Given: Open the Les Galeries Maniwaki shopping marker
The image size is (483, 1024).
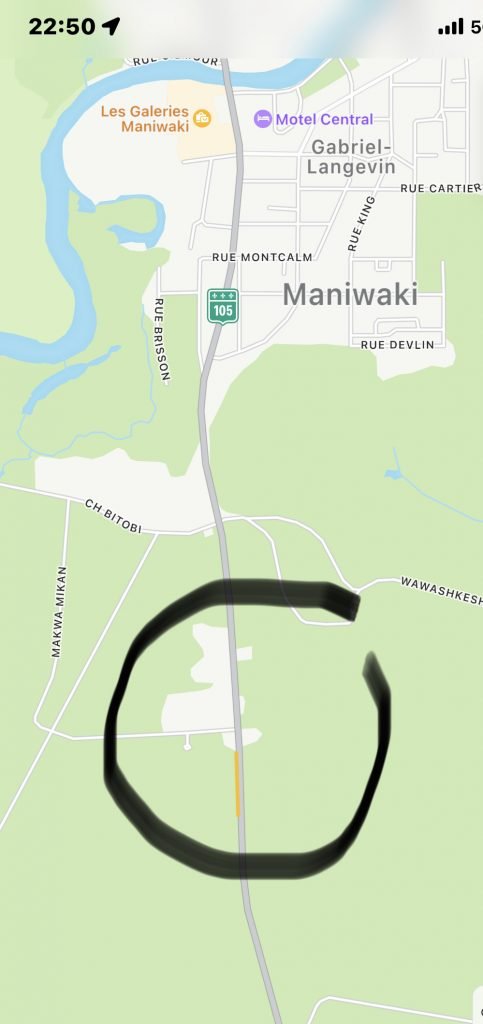Looking at the screenshot, I should pyautogui.click(x=202, y=119).
